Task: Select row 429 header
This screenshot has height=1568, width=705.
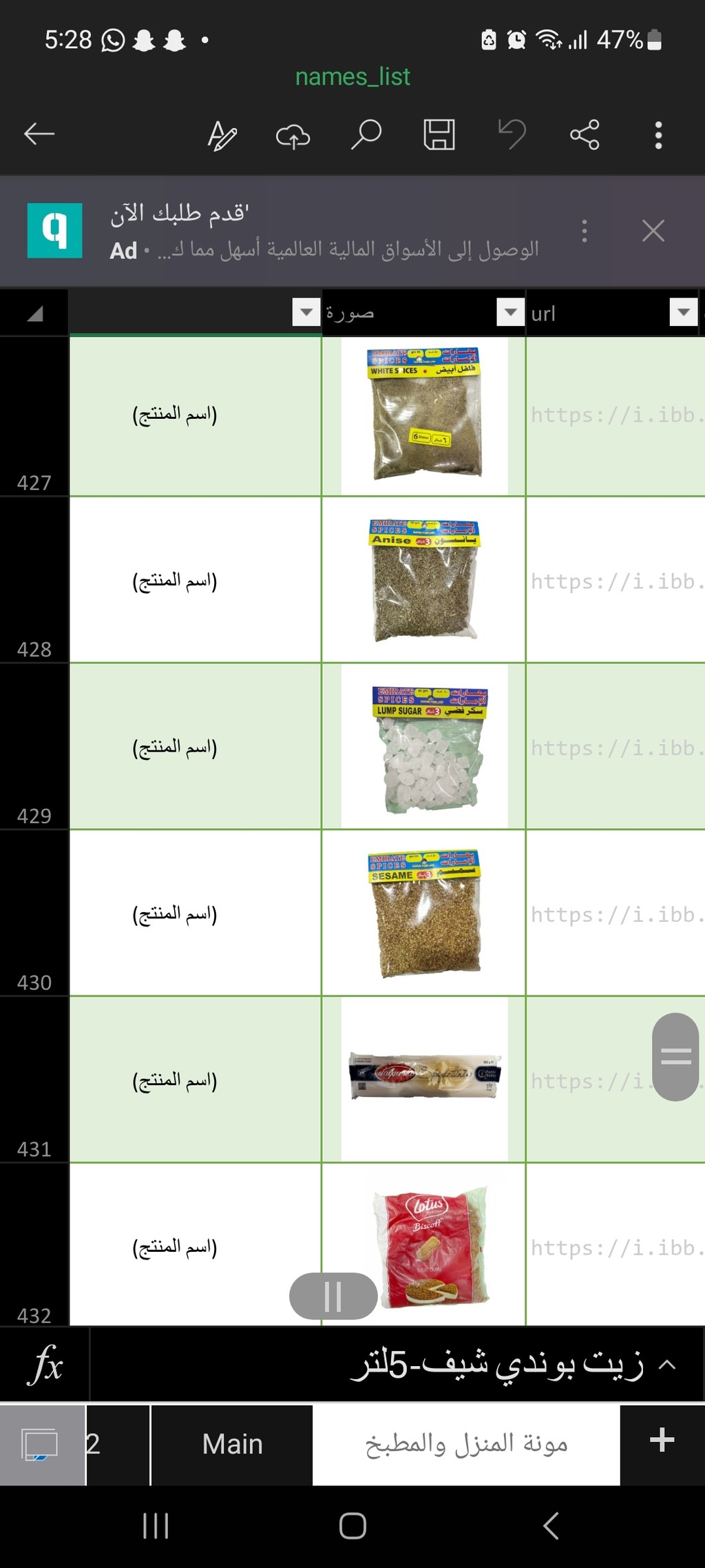Action: tap(34, 746)
